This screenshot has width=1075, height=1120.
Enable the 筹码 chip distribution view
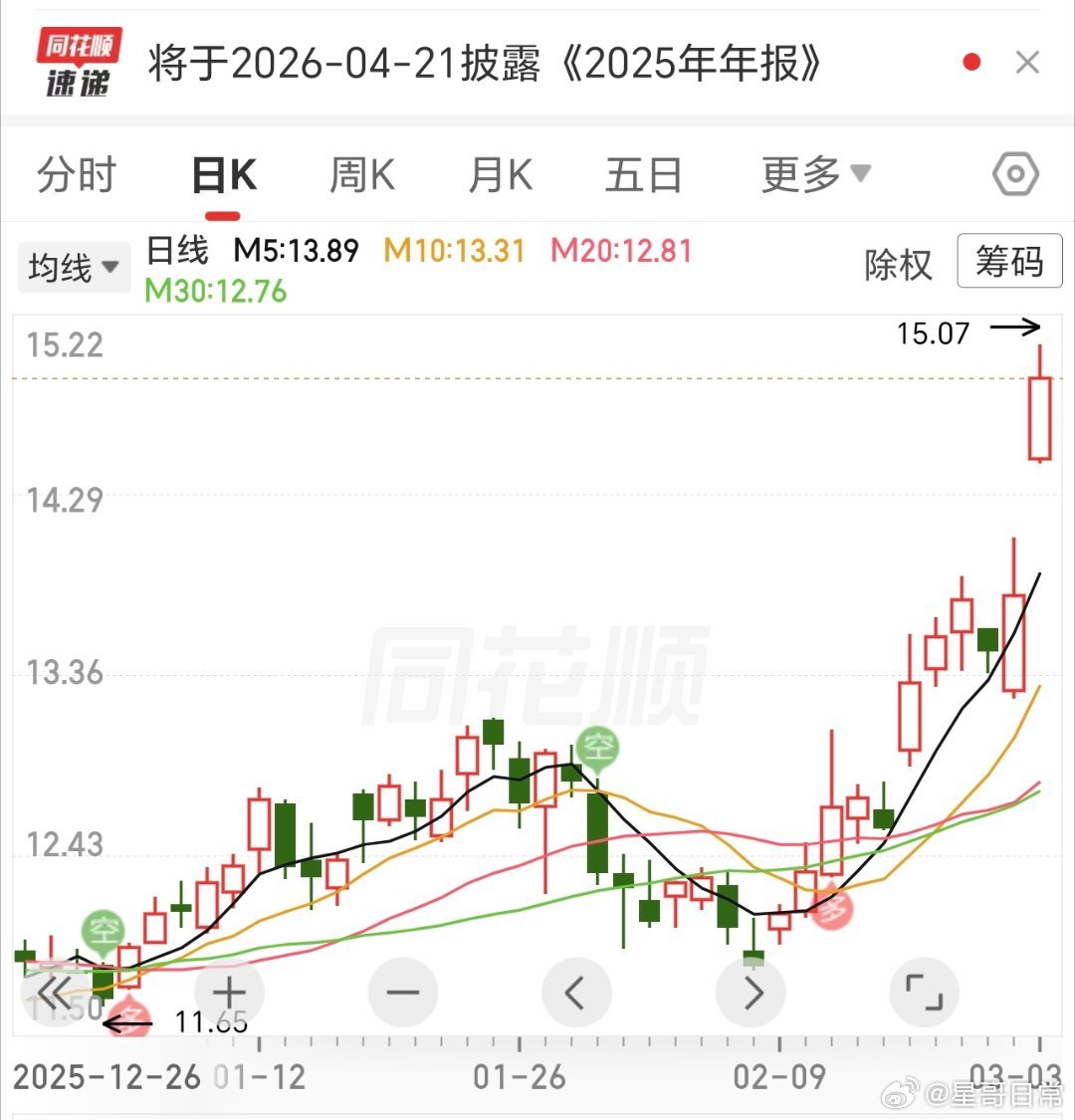[1009, 262]
